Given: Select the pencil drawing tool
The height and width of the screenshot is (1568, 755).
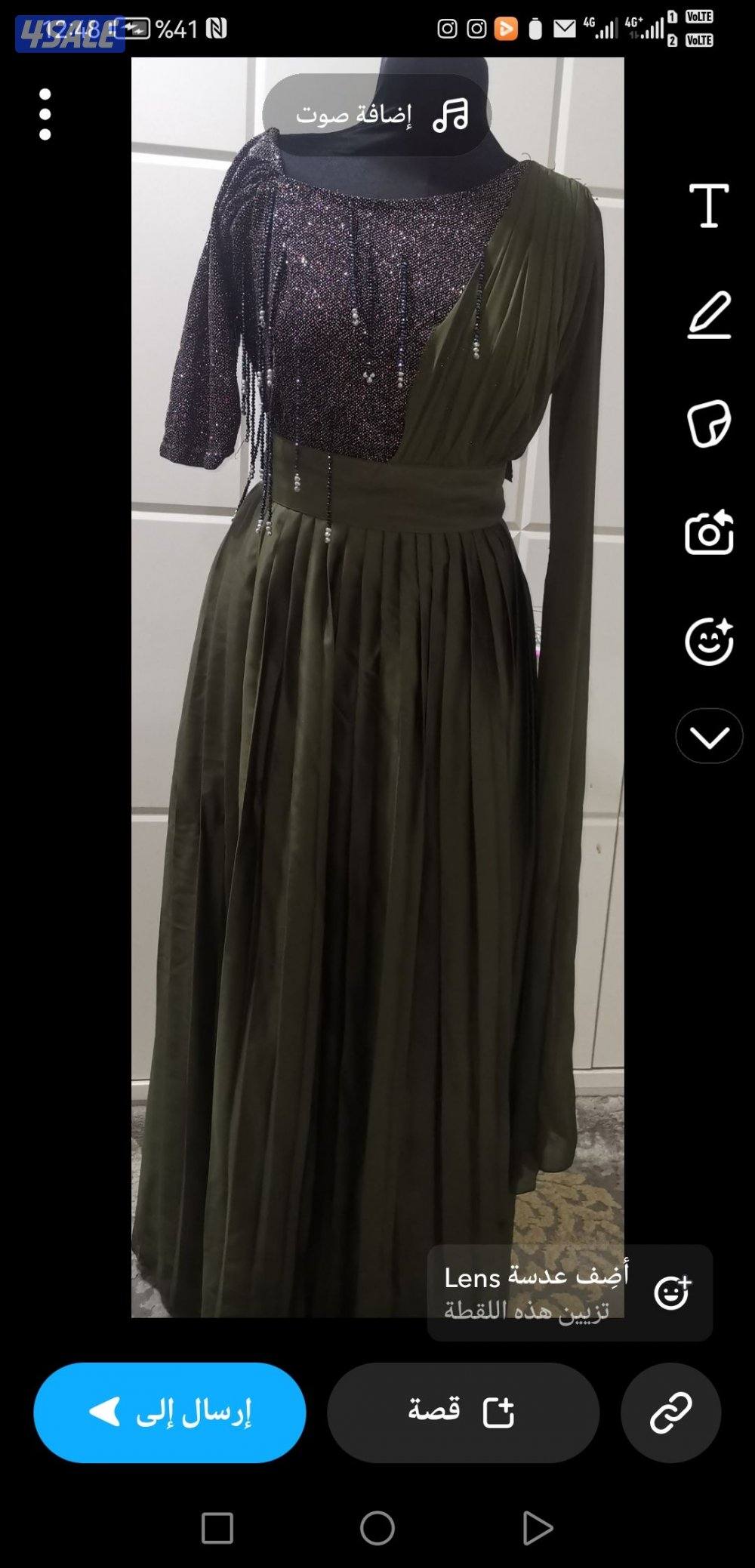Looking at the screenshot, I should click(709, 315).
